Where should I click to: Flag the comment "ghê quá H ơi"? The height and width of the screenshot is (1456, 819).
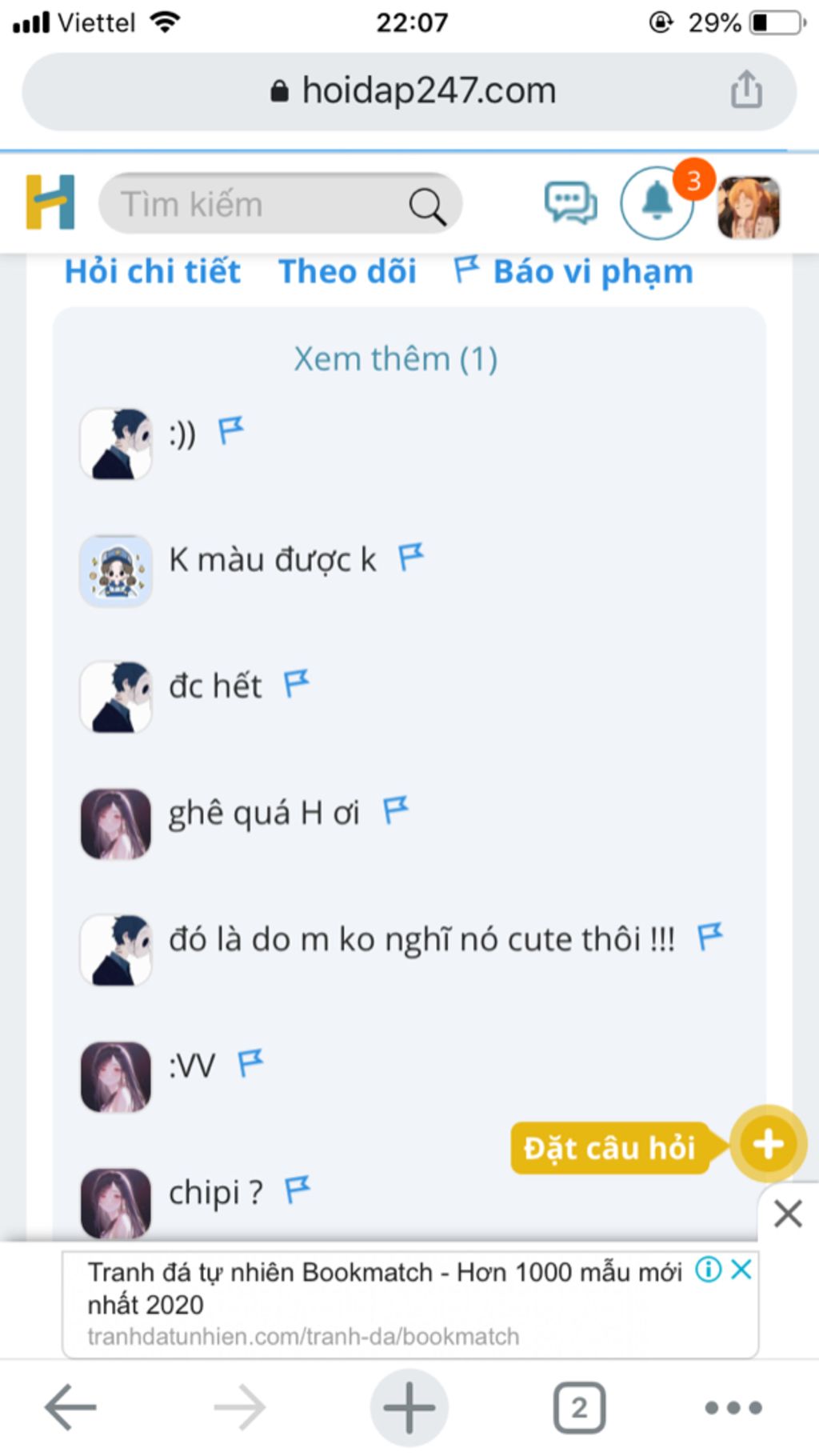click(396, 810)
